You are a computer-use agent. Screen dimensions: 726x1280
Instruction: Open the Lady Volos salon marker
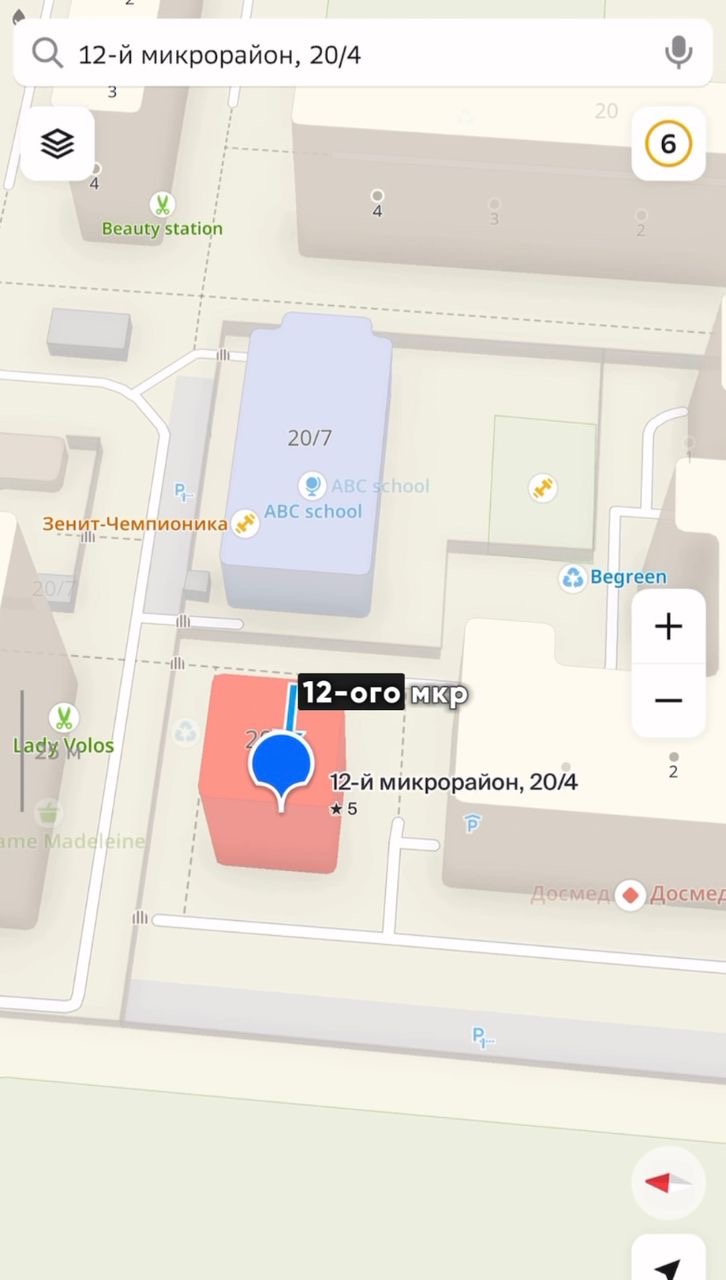(64, 718)
